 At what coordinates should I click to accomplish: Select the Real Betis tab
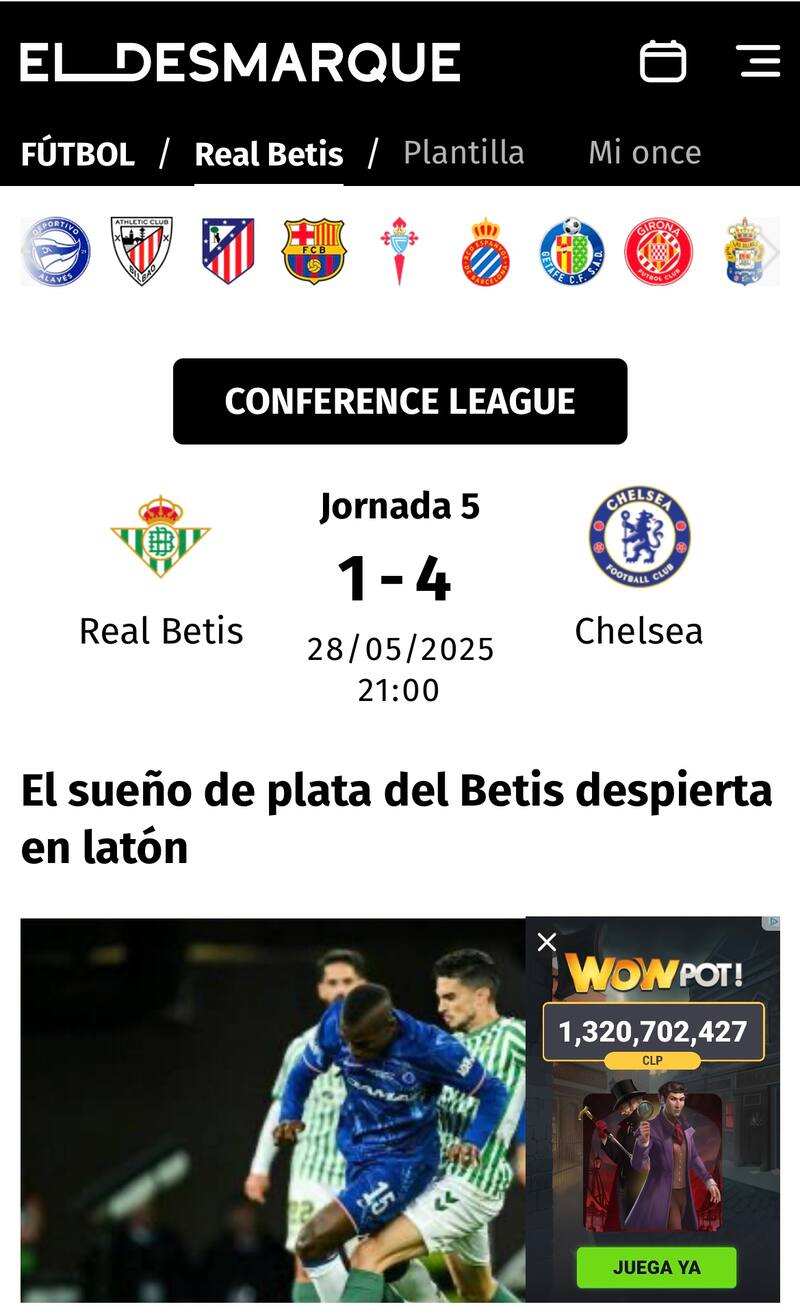[x=268, y=154]
